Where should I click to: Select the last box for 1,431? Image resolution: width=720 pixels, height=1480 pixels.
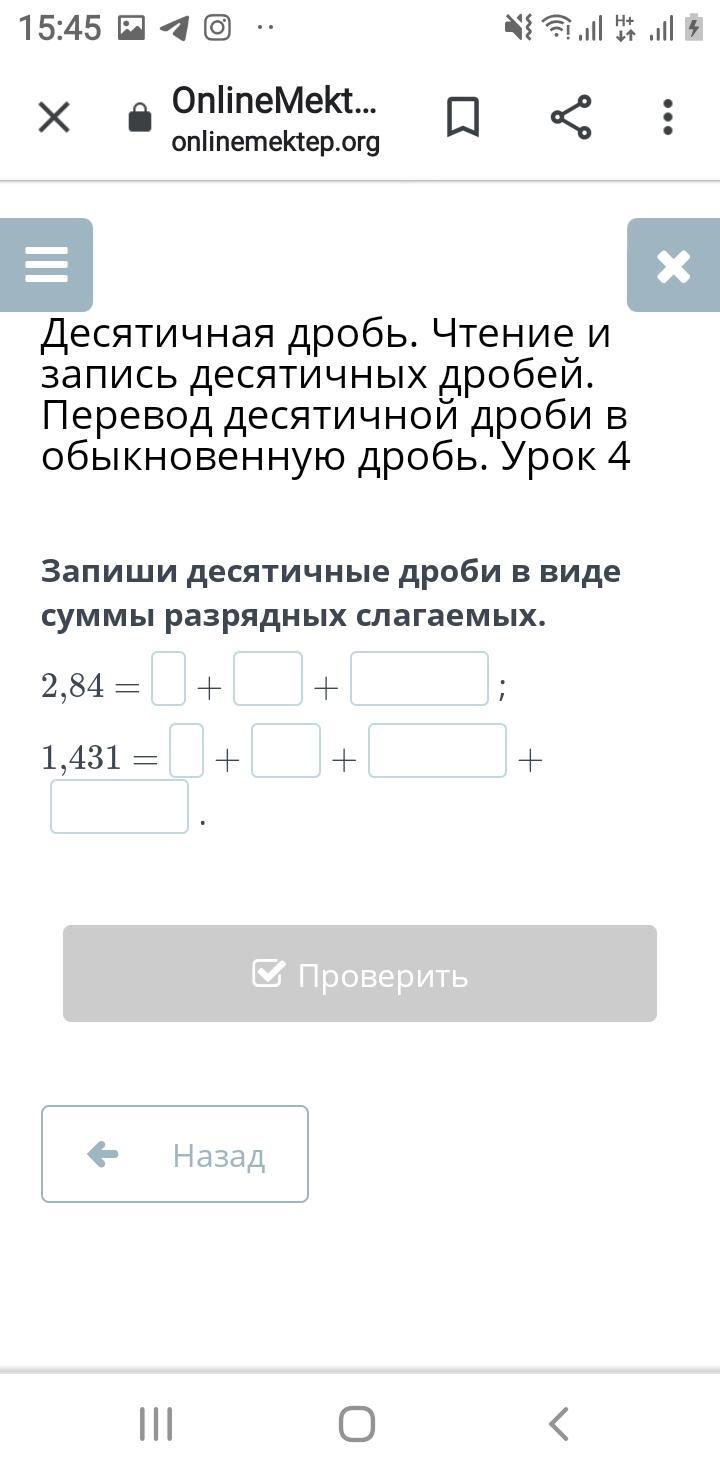coord(120,807)
